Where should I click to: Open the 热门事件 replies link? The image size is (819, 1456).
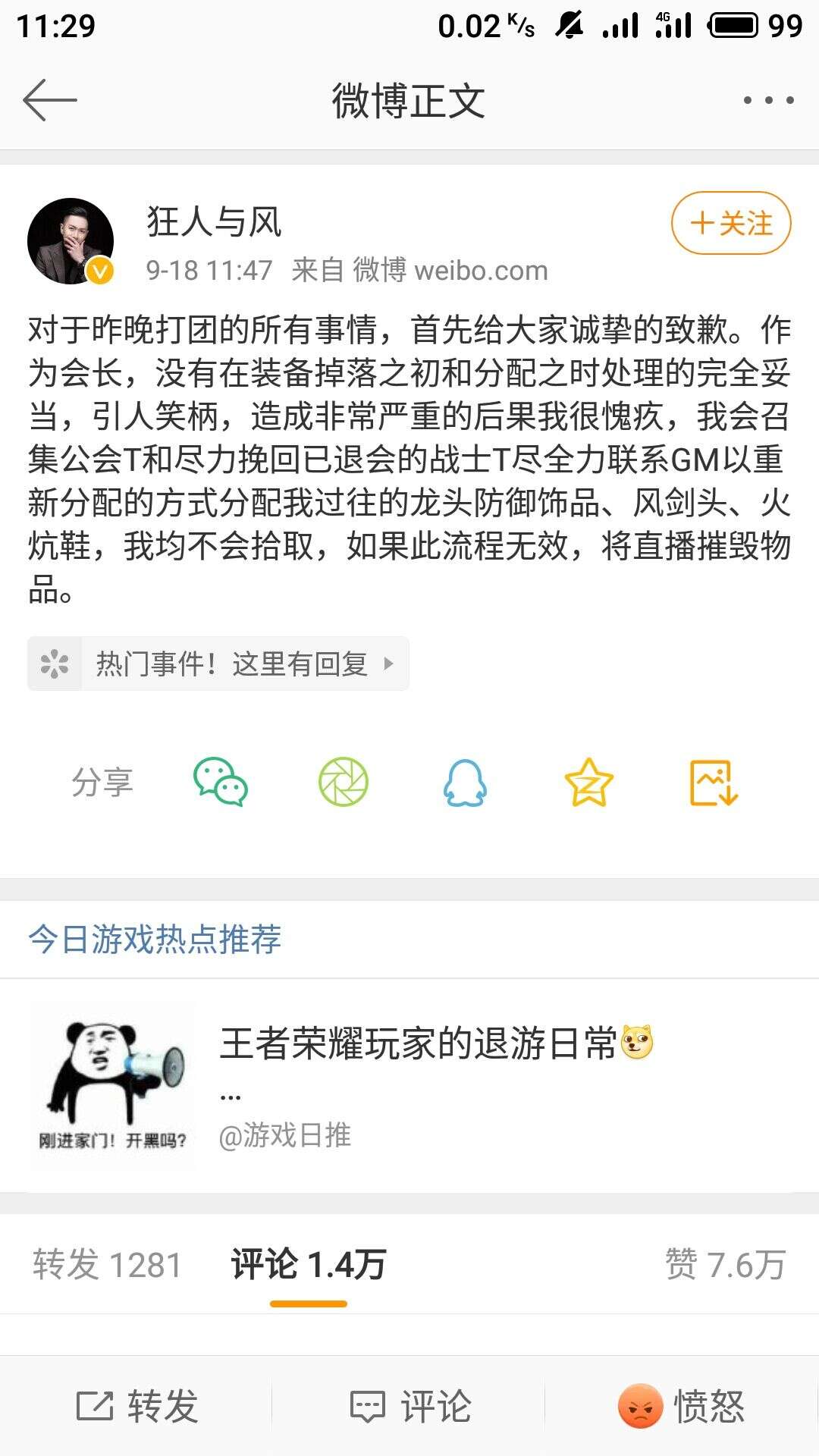click(x=218, y=664)
